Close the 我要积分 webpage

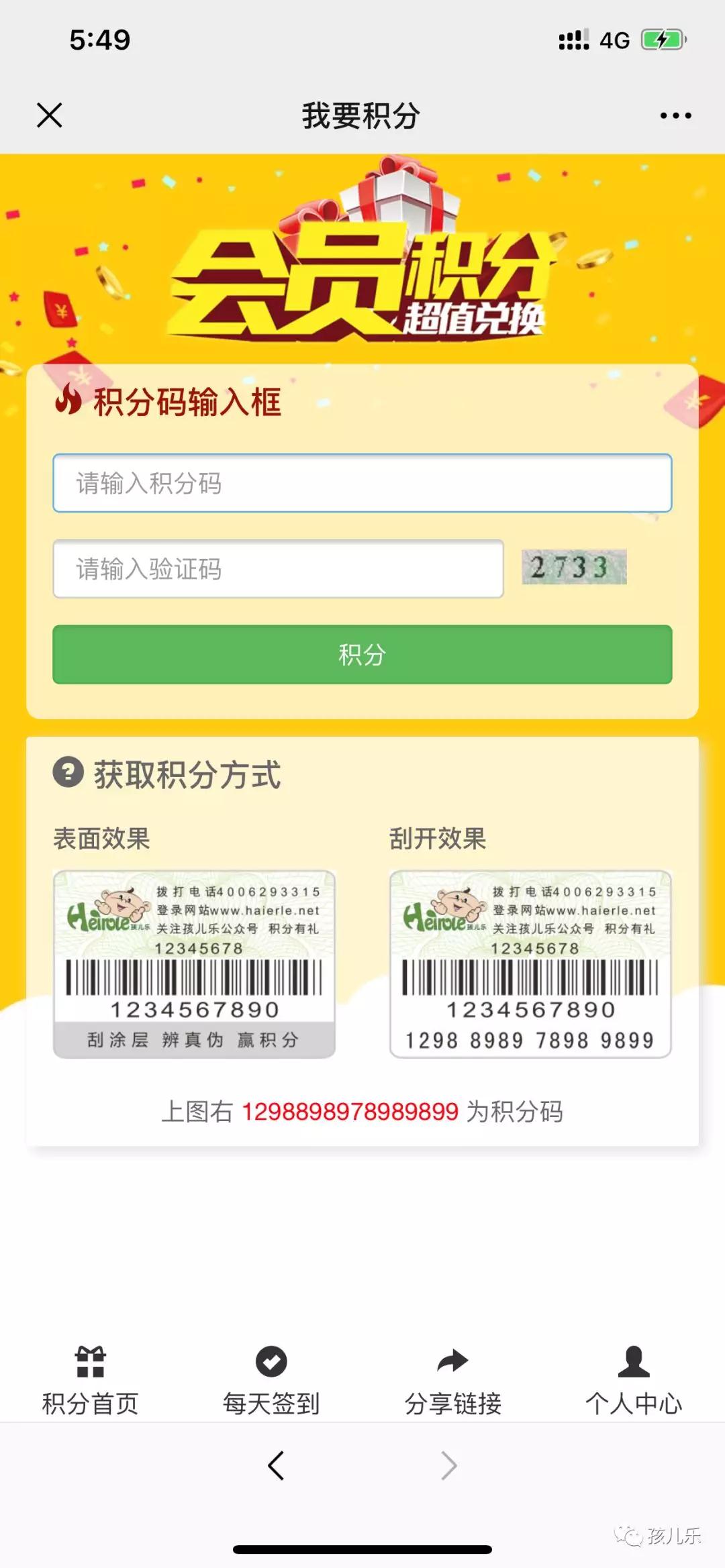click(x=50, y=115)
